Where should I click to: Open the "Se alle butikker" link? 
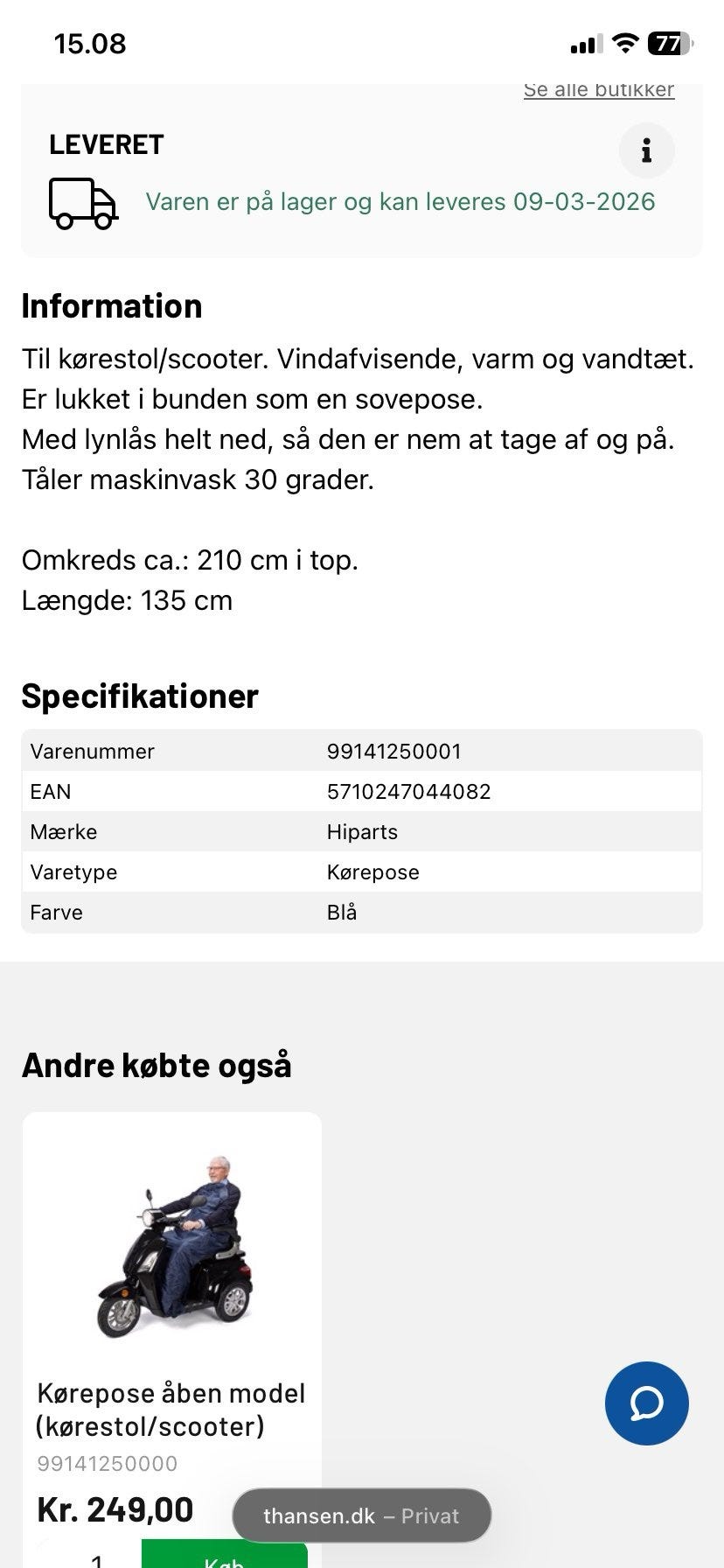click(x=599, y=90)
